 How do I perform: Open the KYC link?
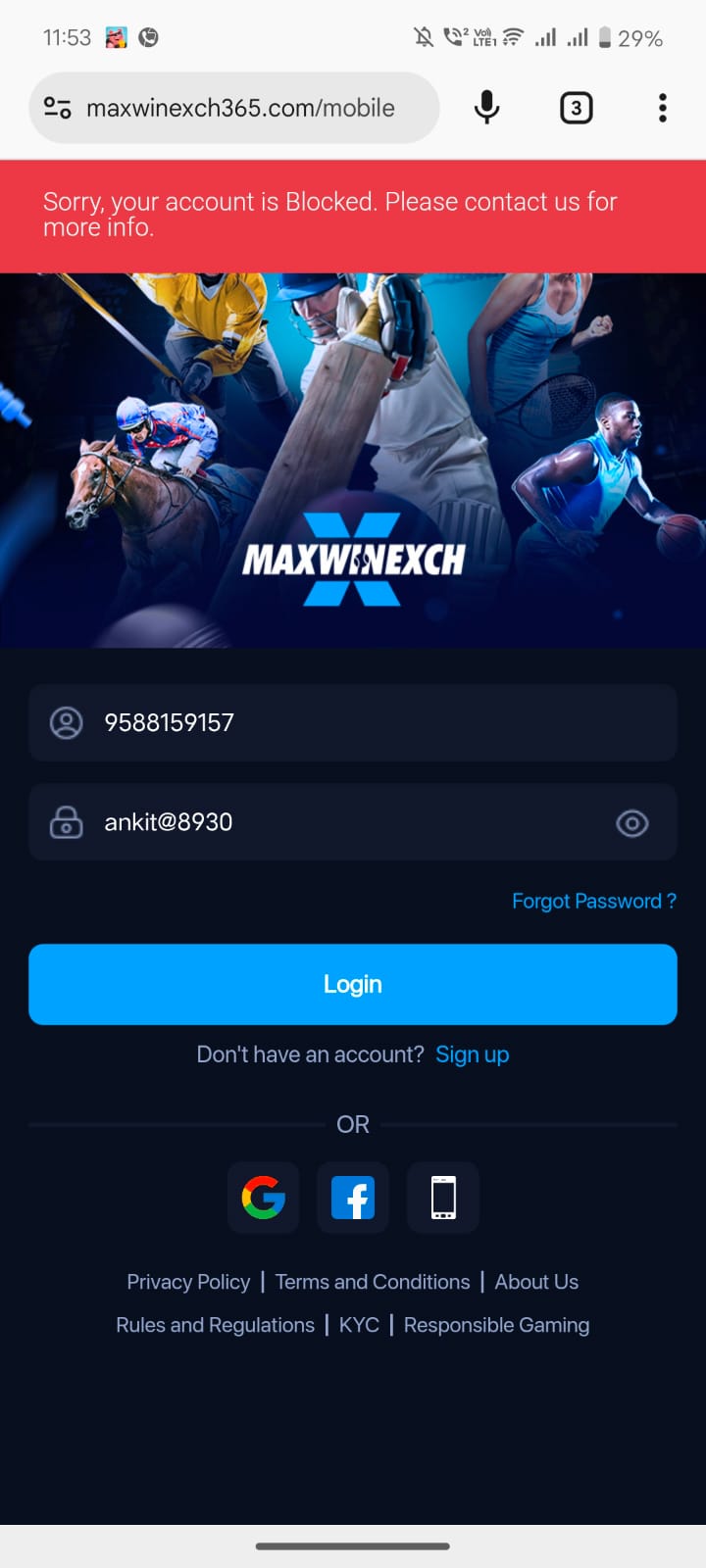pyautogui.click(x=359, y=1325)
